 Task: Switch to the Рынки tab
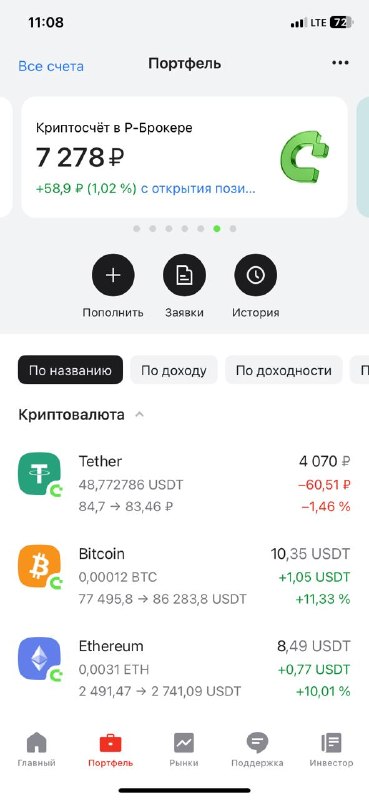tap(184, 749)
